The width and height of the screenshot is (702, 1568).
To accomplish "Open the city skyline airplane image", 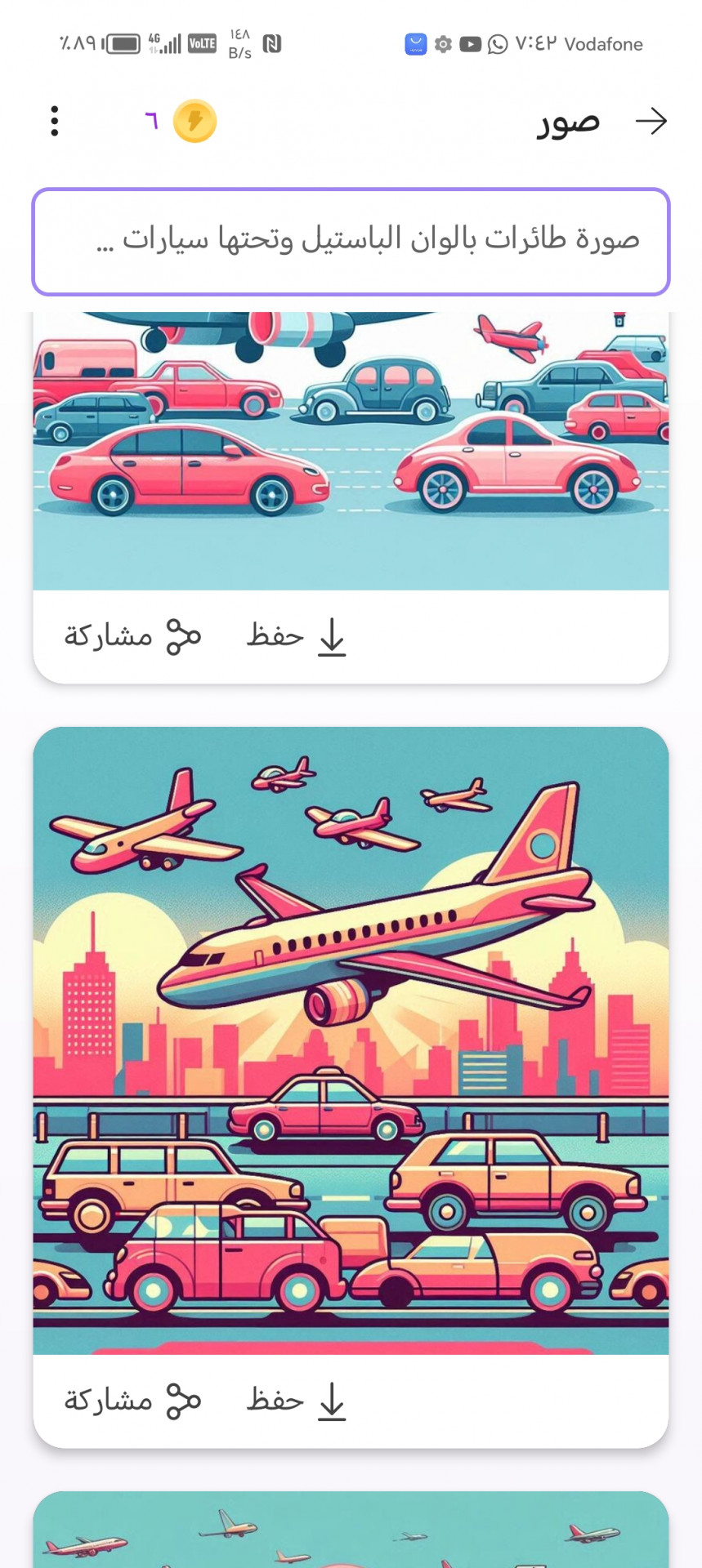I will [351, 1039].
